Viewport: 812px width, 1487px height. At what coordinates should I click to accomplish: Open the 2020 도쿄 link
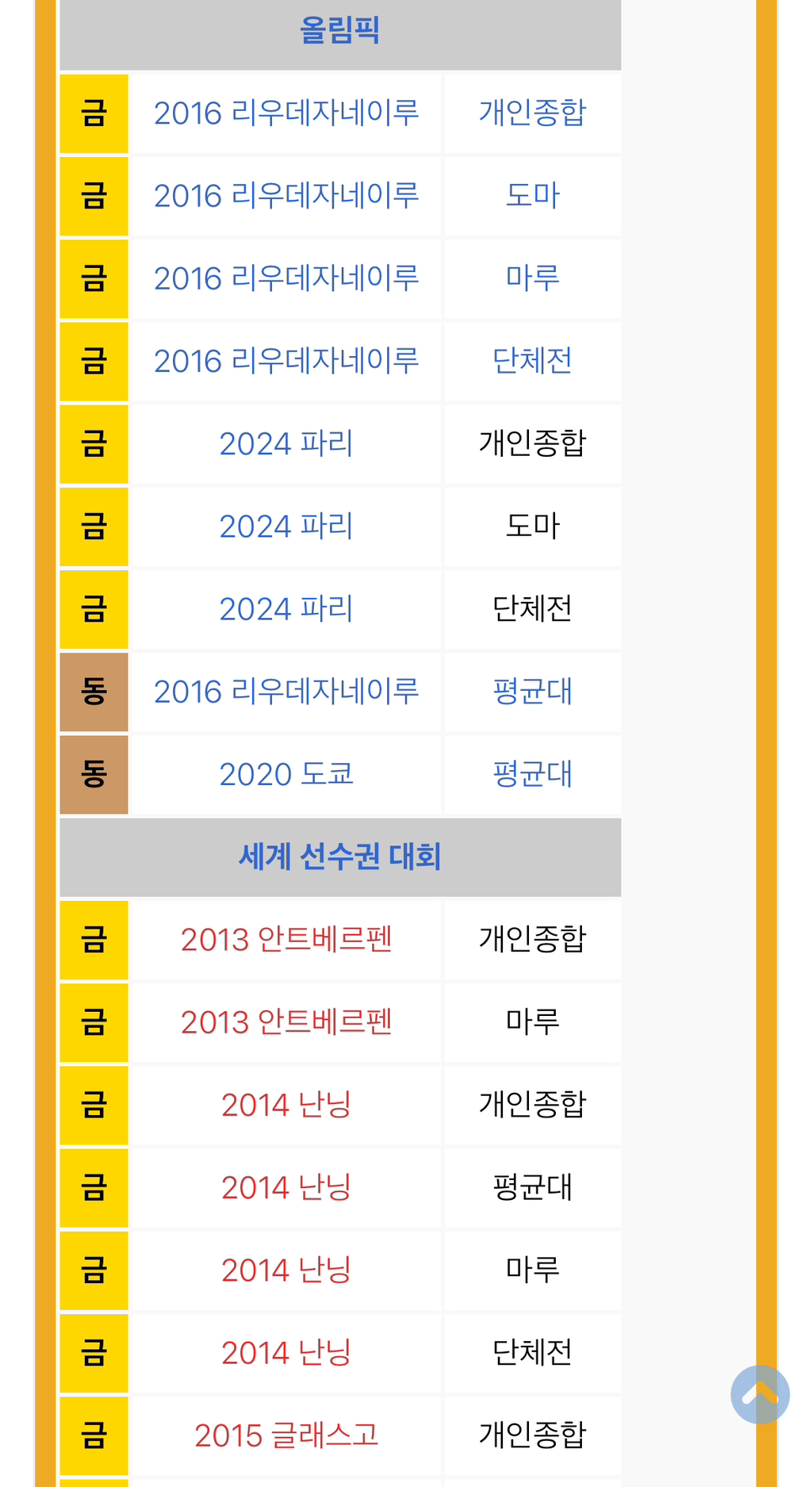[285, 774]
